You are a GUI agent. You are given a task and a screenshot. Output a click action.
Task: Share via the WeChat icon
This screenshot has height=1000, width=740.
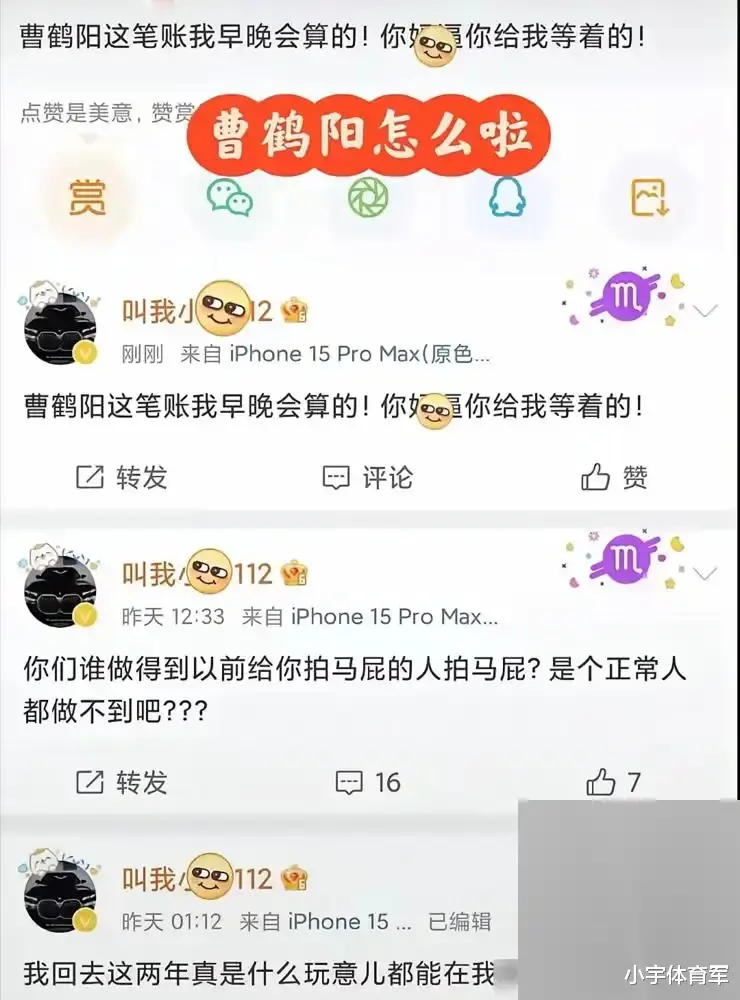228,198
